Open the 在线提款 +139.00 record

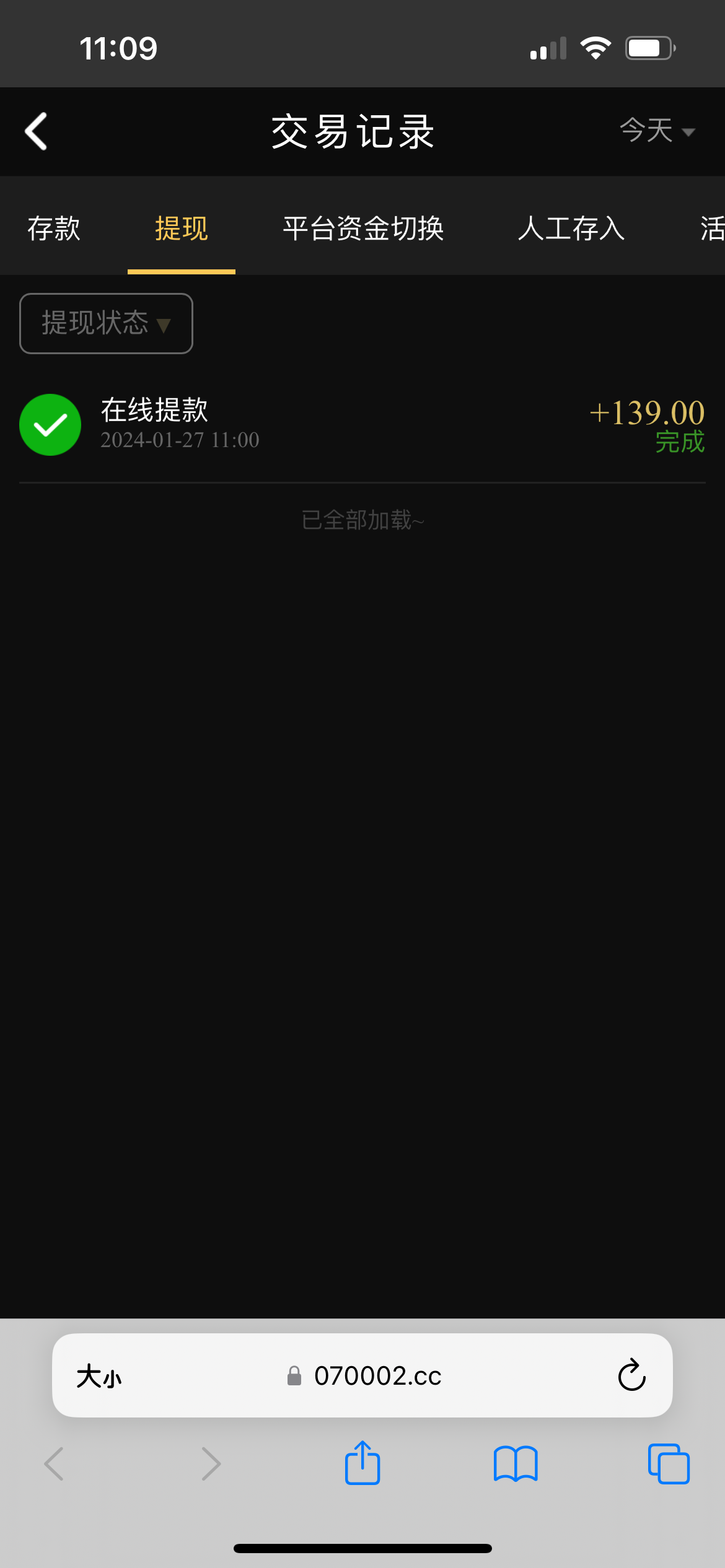pos(362,425)
